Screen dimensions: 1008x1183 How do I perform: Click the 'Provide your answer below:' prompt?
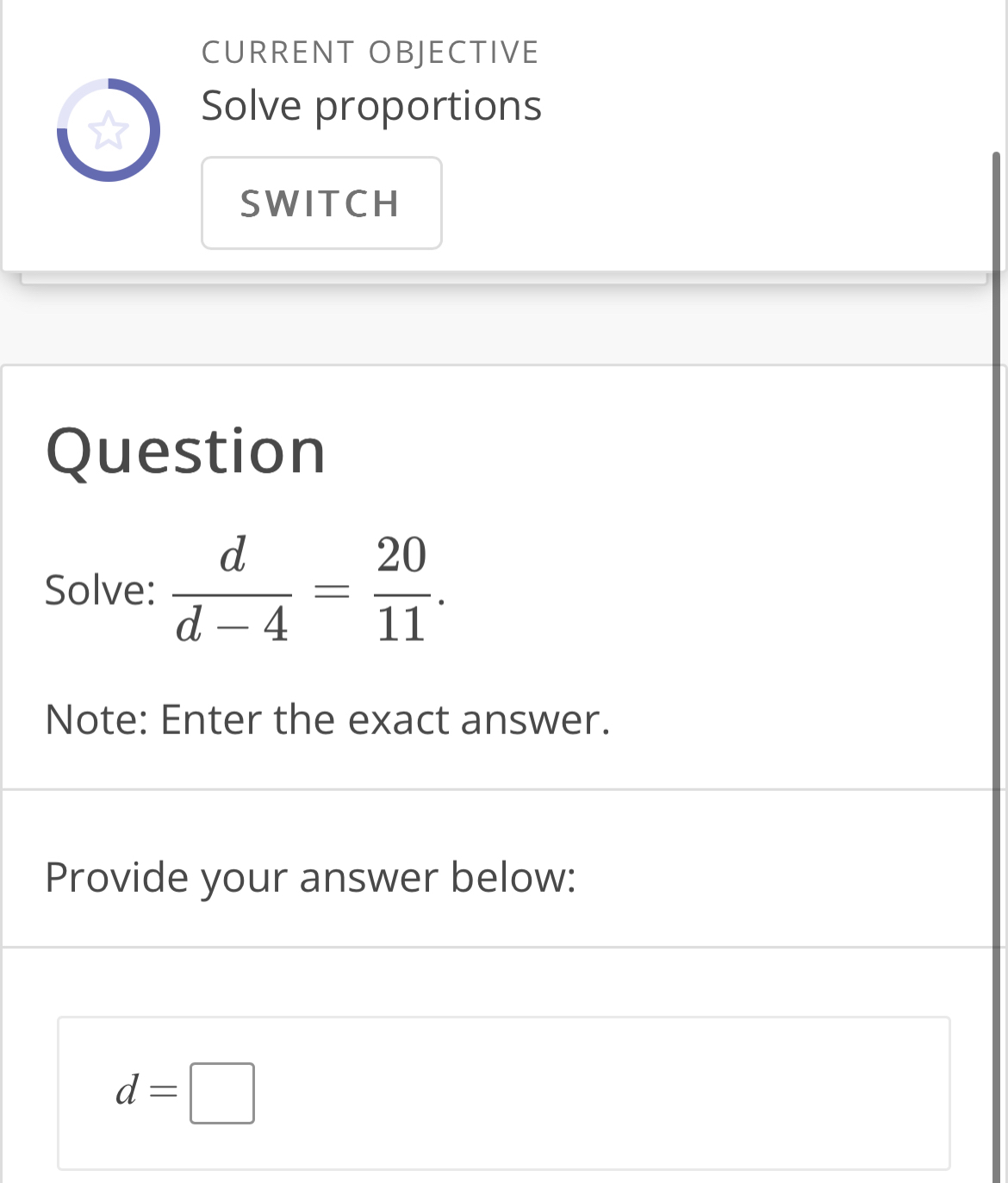click(x=311, y=877)
